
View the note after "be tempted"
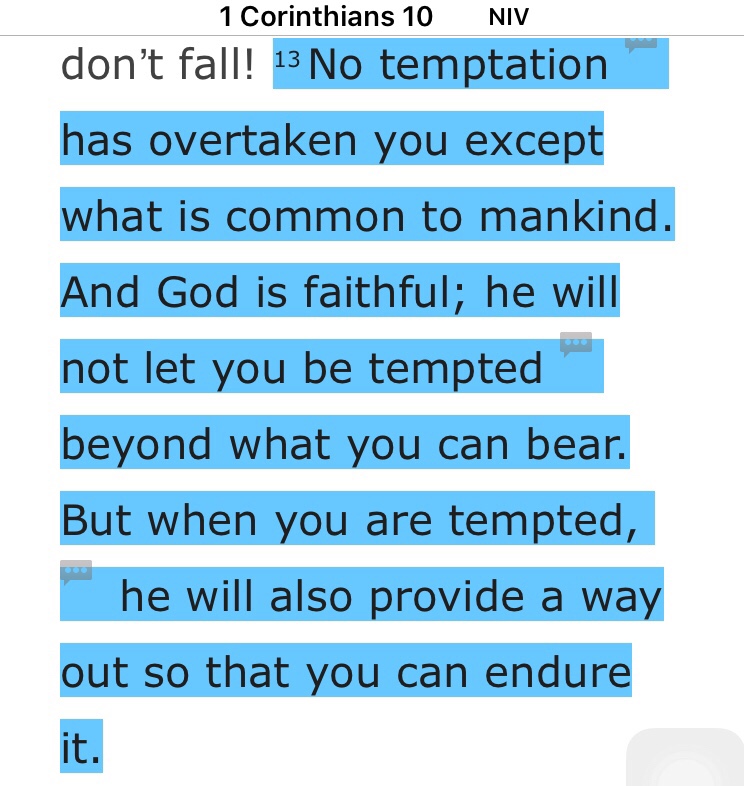575,344
